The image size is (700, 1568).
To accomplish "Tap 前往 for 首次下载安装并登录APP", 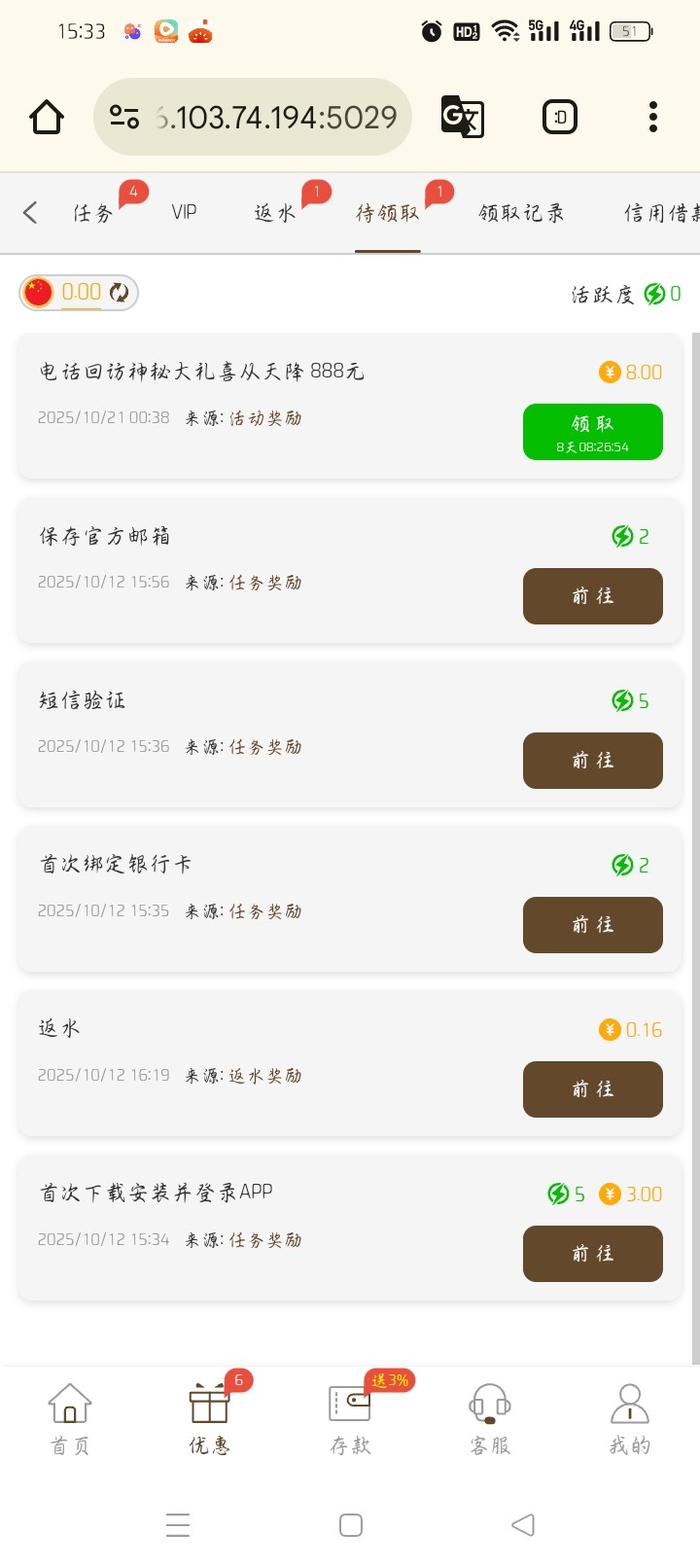I will 592,1254.
